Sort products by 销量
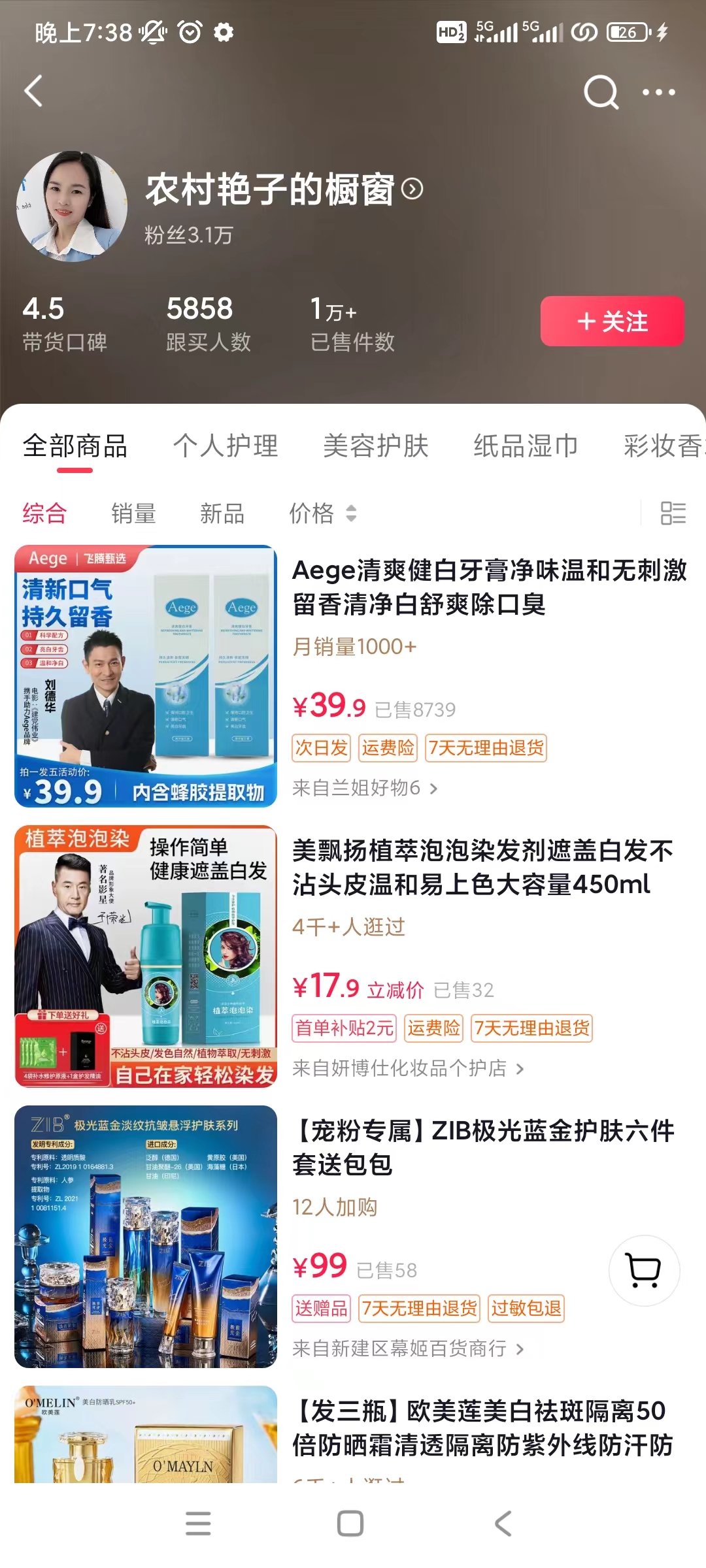The width and height of the screenshot is (706, 1568). click(133, 514)
